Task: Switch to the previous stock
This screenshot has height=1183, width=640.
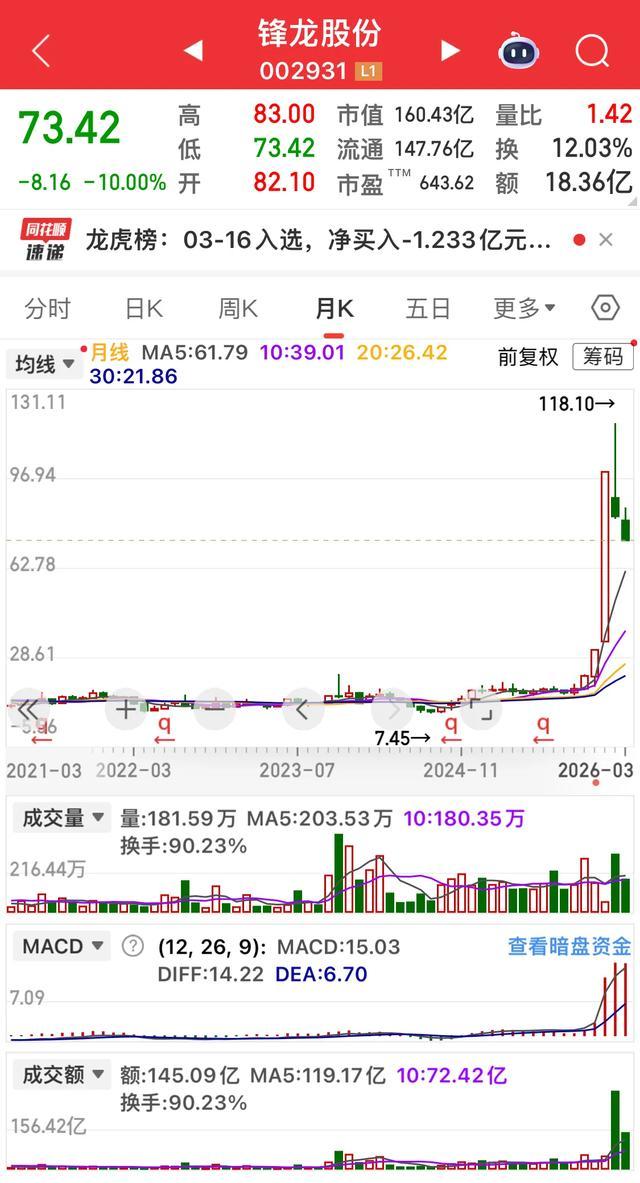Action: (194, 50)
